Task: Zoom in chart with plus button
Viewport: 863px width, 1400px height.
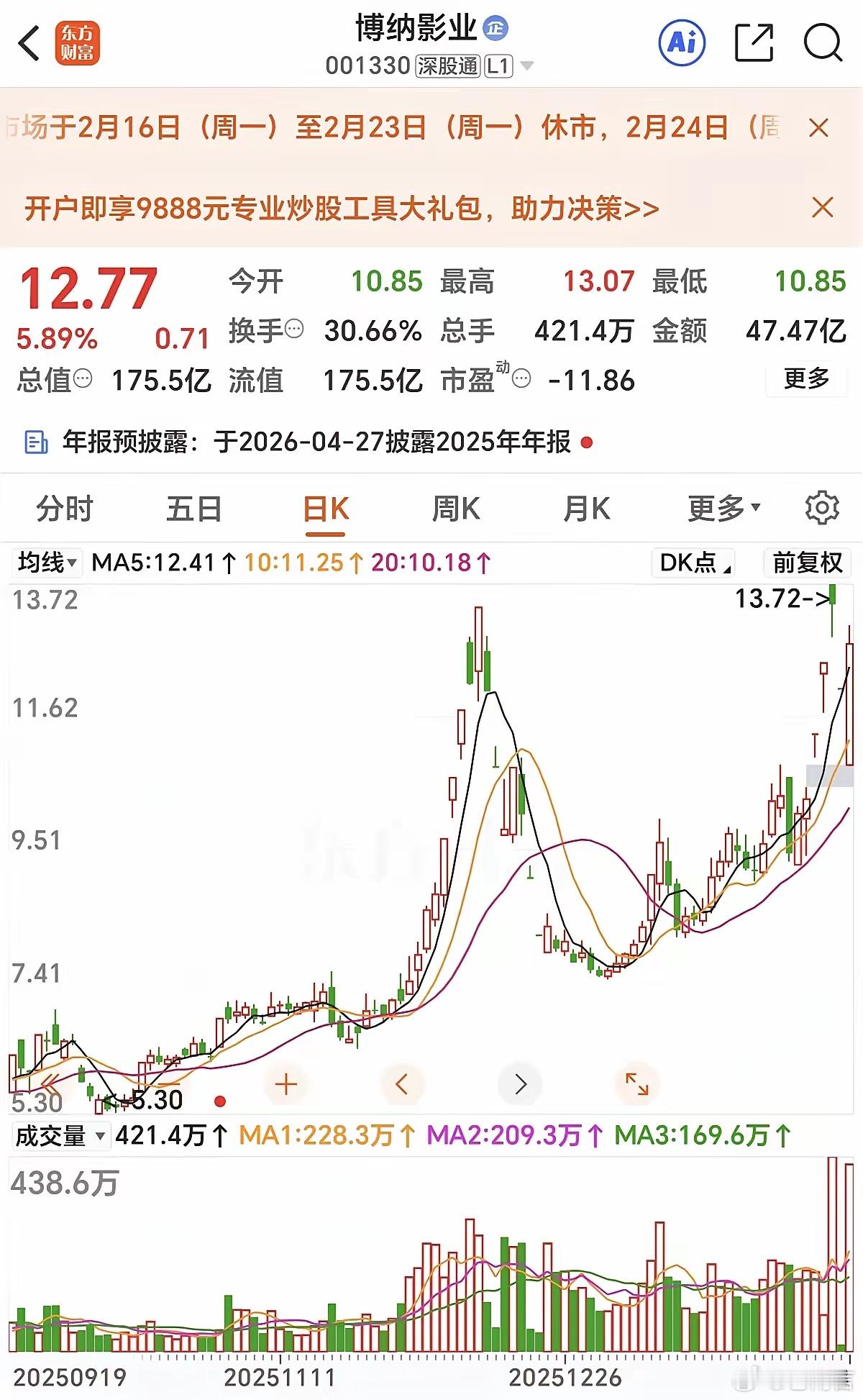Action: [286, 1084]
